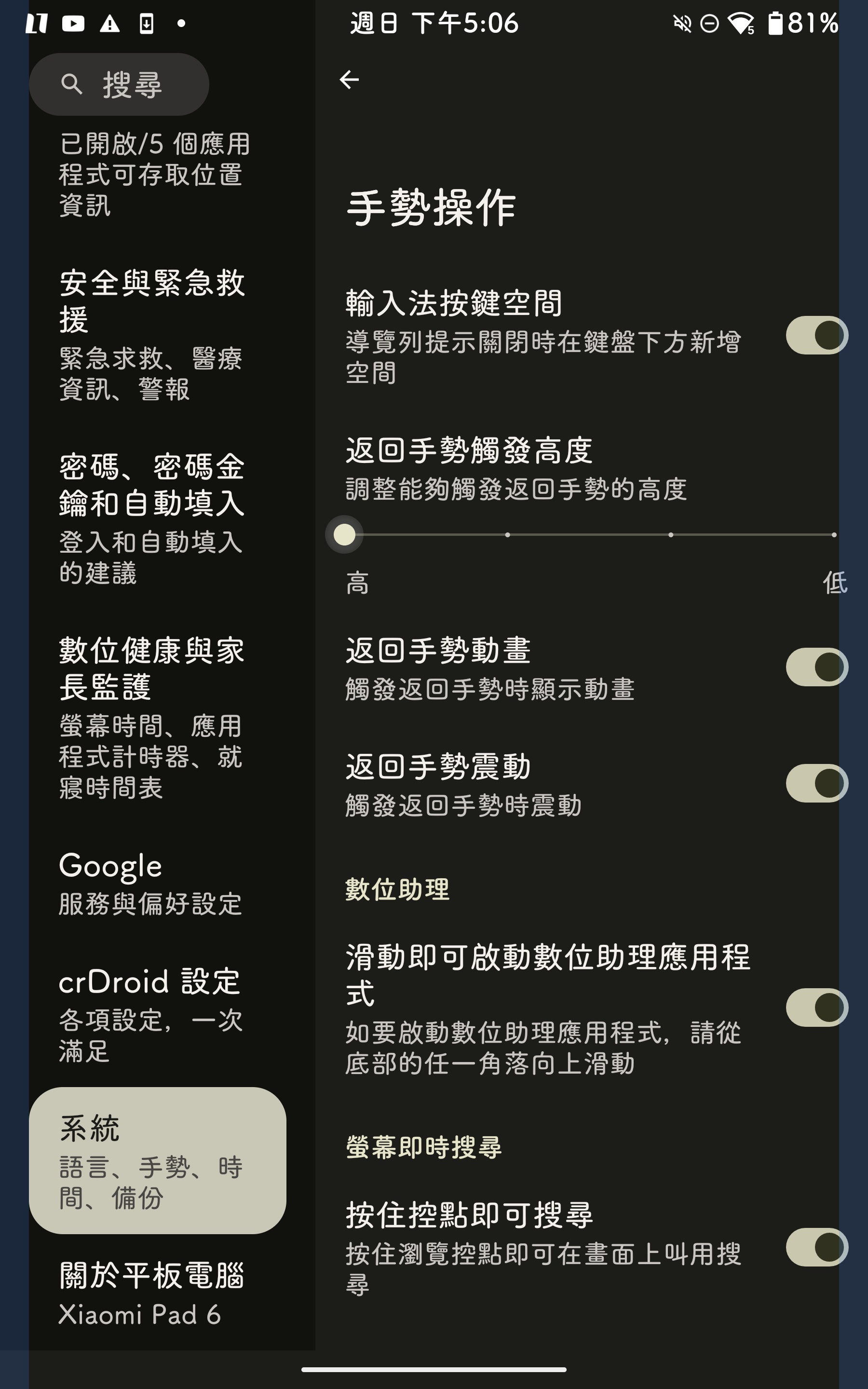This screenshot has height=1389, width=868.
Task: Toggle 滑動即可啟動數位助理應用程式 switch
Action: tap(816, 1008)
